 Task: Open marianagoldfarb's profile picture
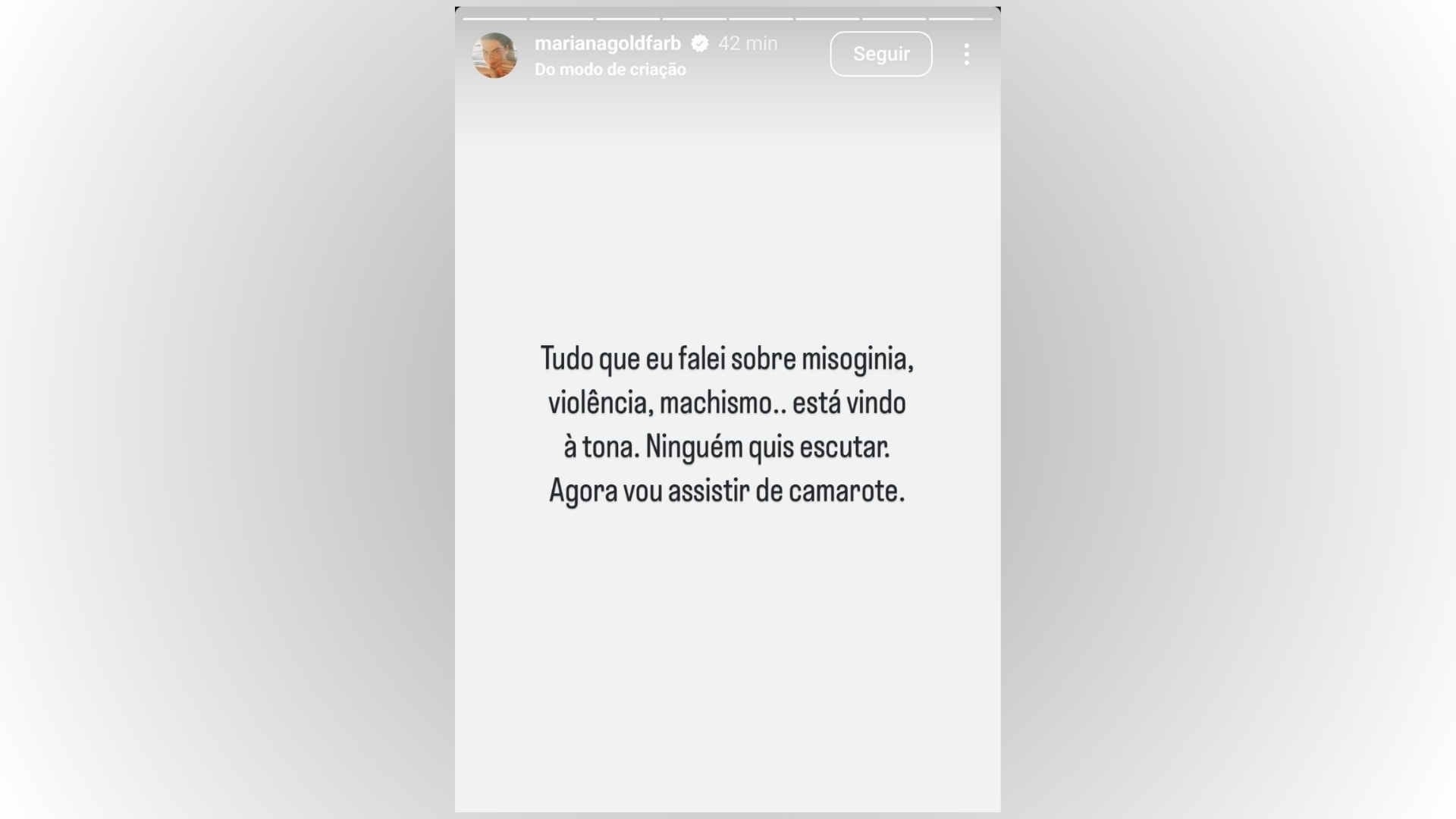click(x=494, y=55)
